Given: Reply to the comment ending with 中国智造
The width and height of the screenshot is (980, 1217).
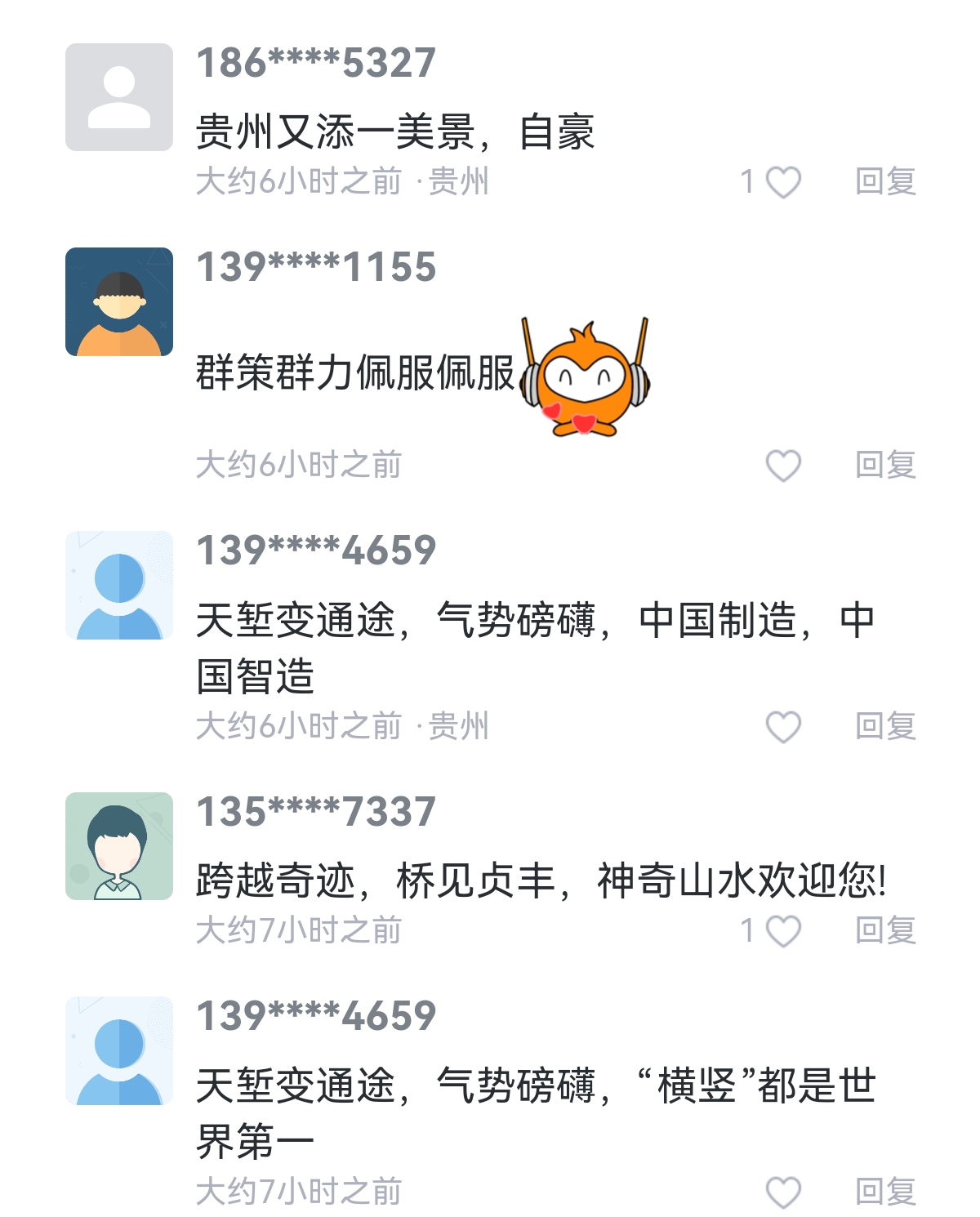Looking at the screenshot, I should click(885, 726).
